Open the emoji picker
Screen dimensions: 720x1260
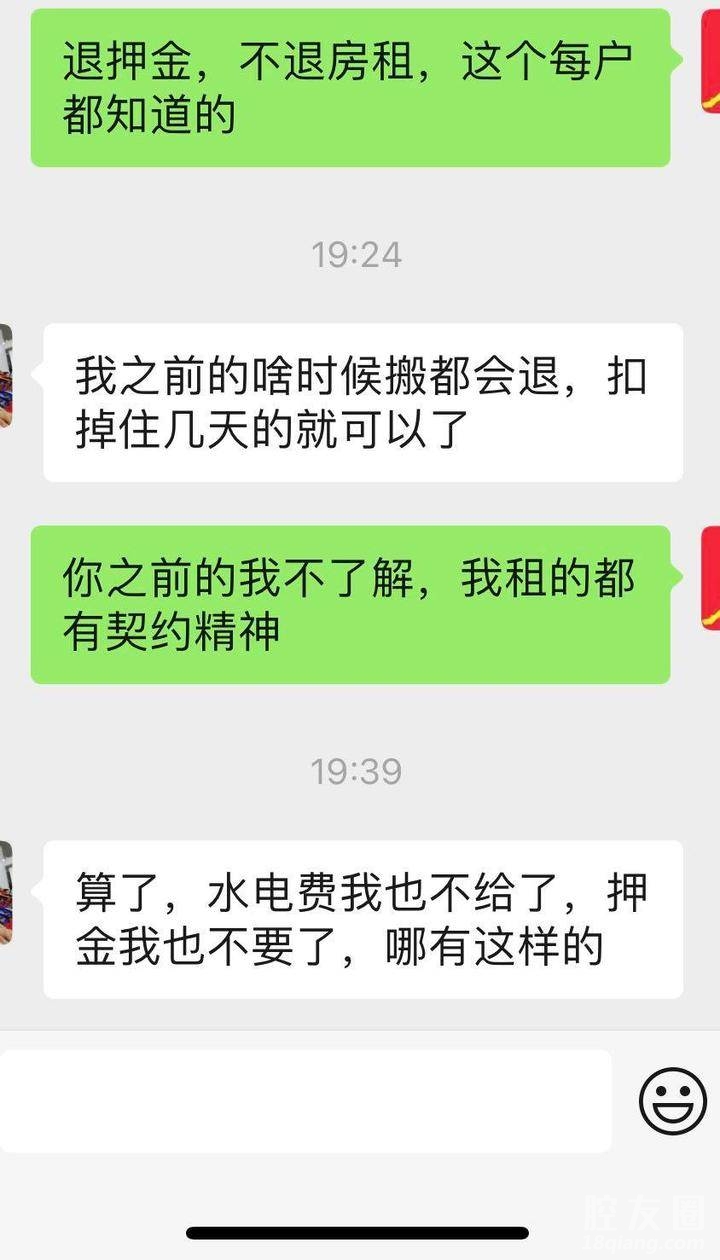(x=672, y=1100)
